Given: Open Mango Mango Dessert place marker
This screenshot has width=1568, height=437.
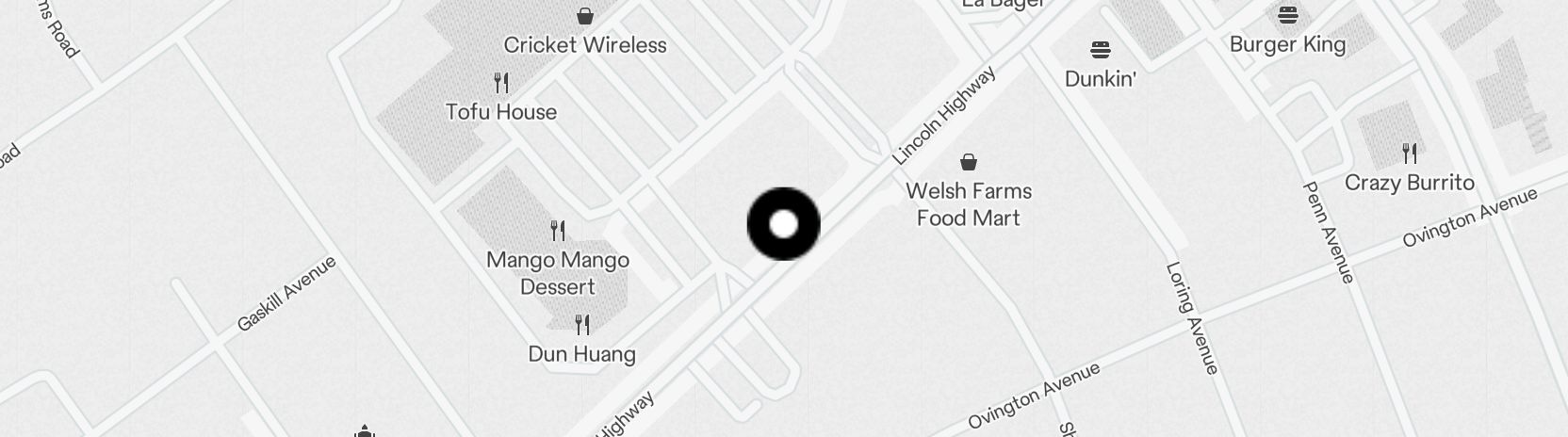Looking at the screenshot, I should pos(558,231).
